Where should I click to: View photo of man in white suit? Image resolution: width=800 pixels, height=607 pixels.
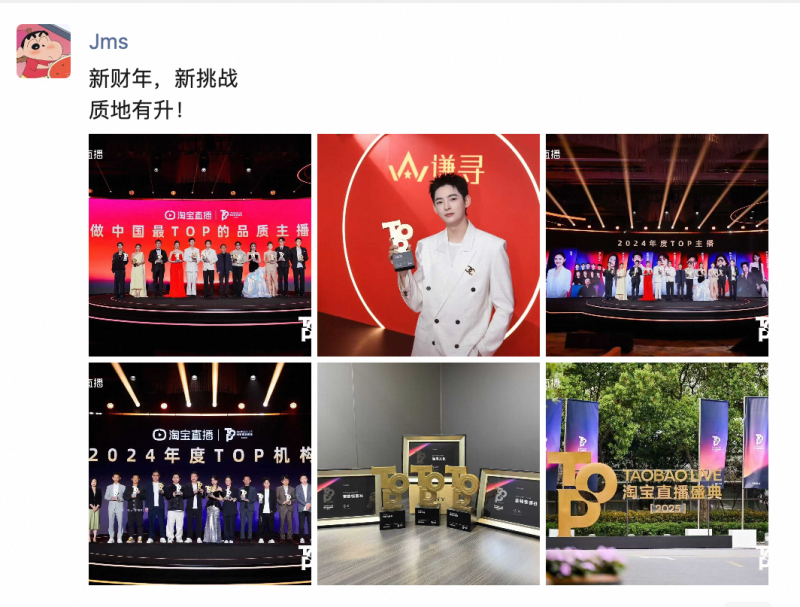point(428,245)
